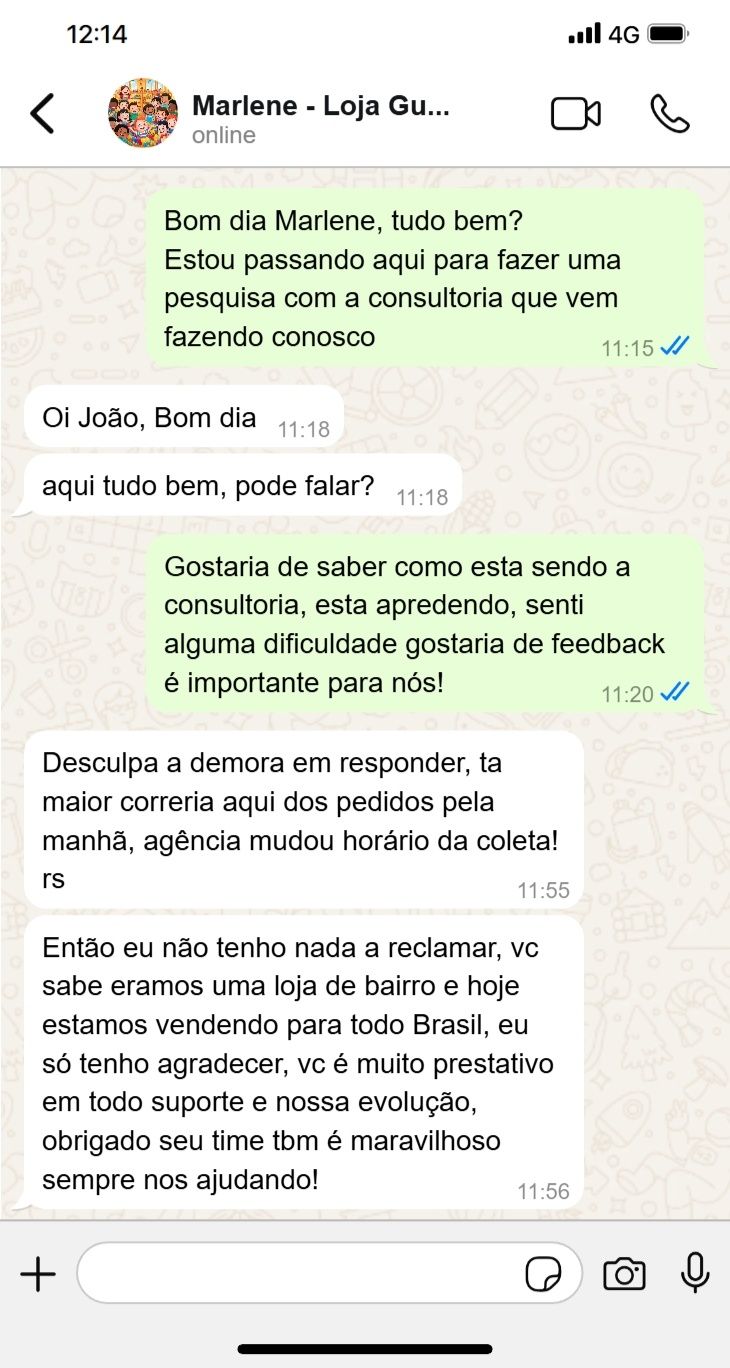Focus the message text field
Viewport: 730px width, 1368px height.
pos(300,1274)
